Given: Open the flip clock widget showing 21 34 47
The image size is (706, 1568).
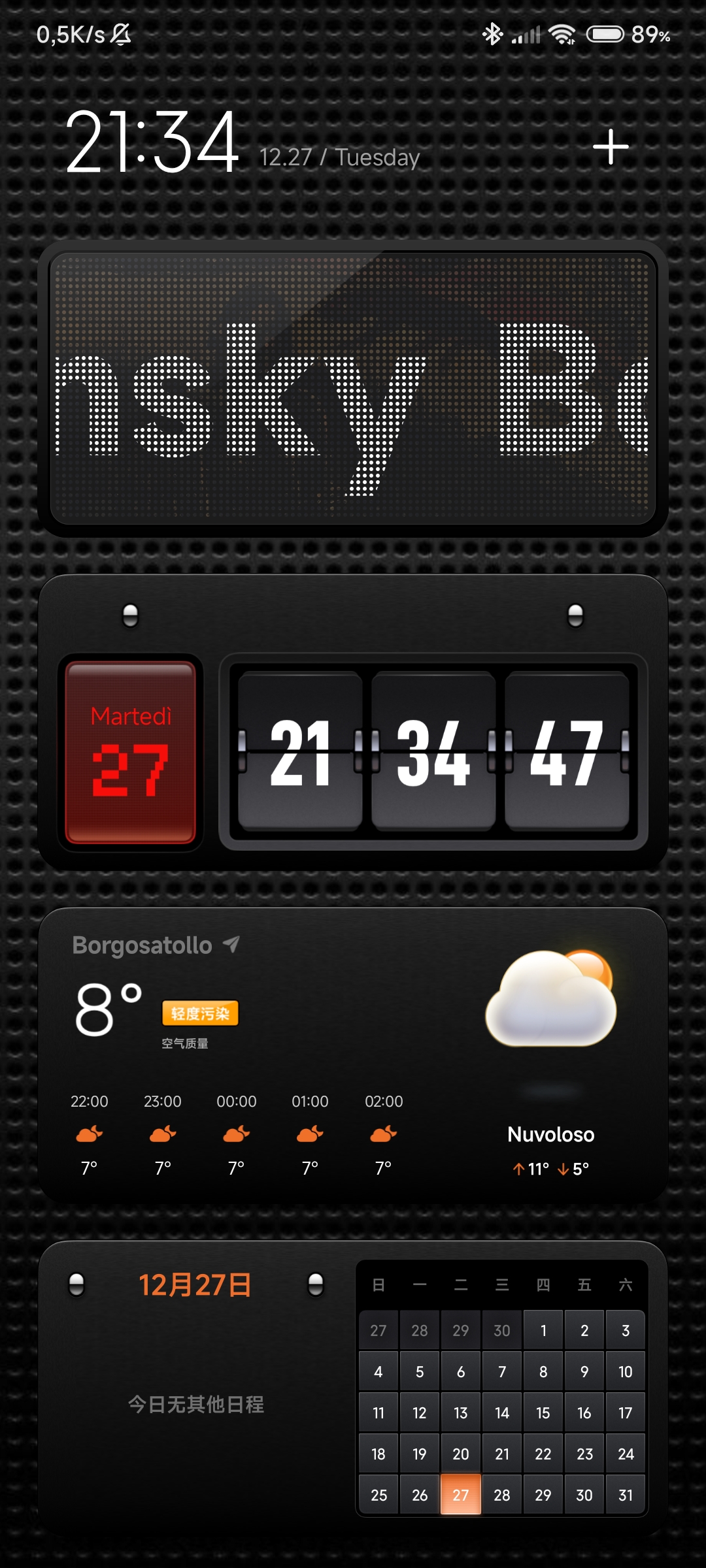Looking at the screenshot, I should [433, 751].
